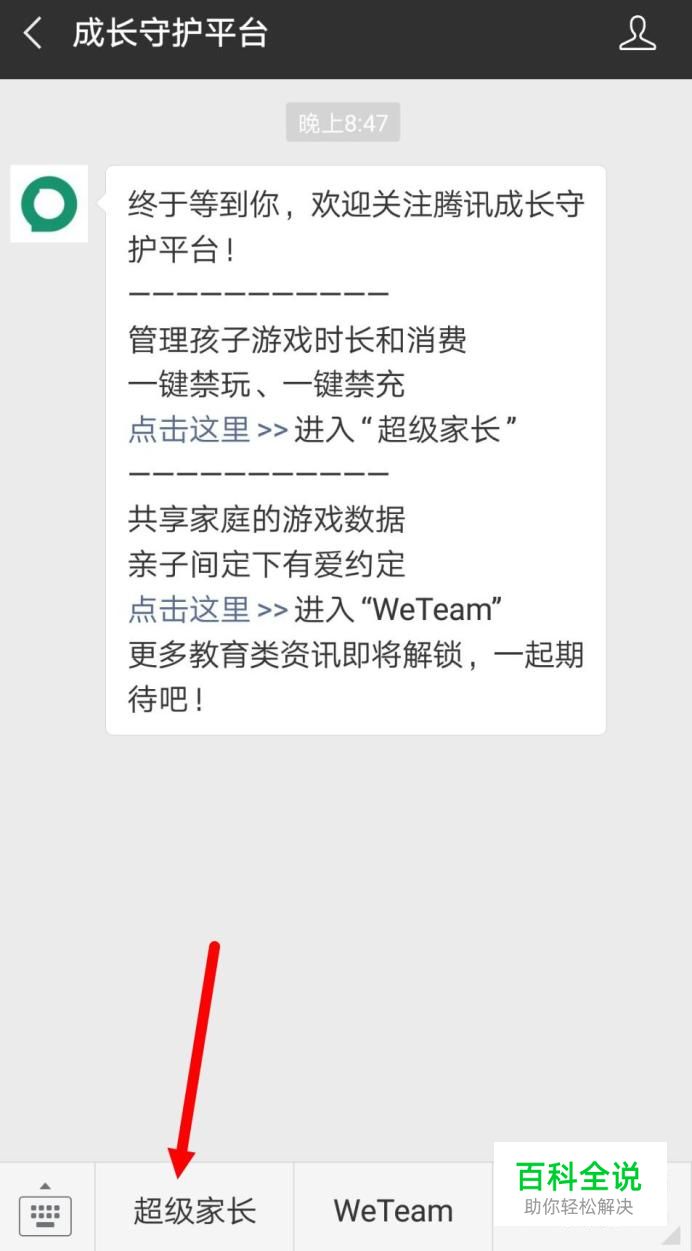Screen dimensions: 692x1251
Task: Tap 点击这里 link for 超级家长
Action: [x=189, y=430]
